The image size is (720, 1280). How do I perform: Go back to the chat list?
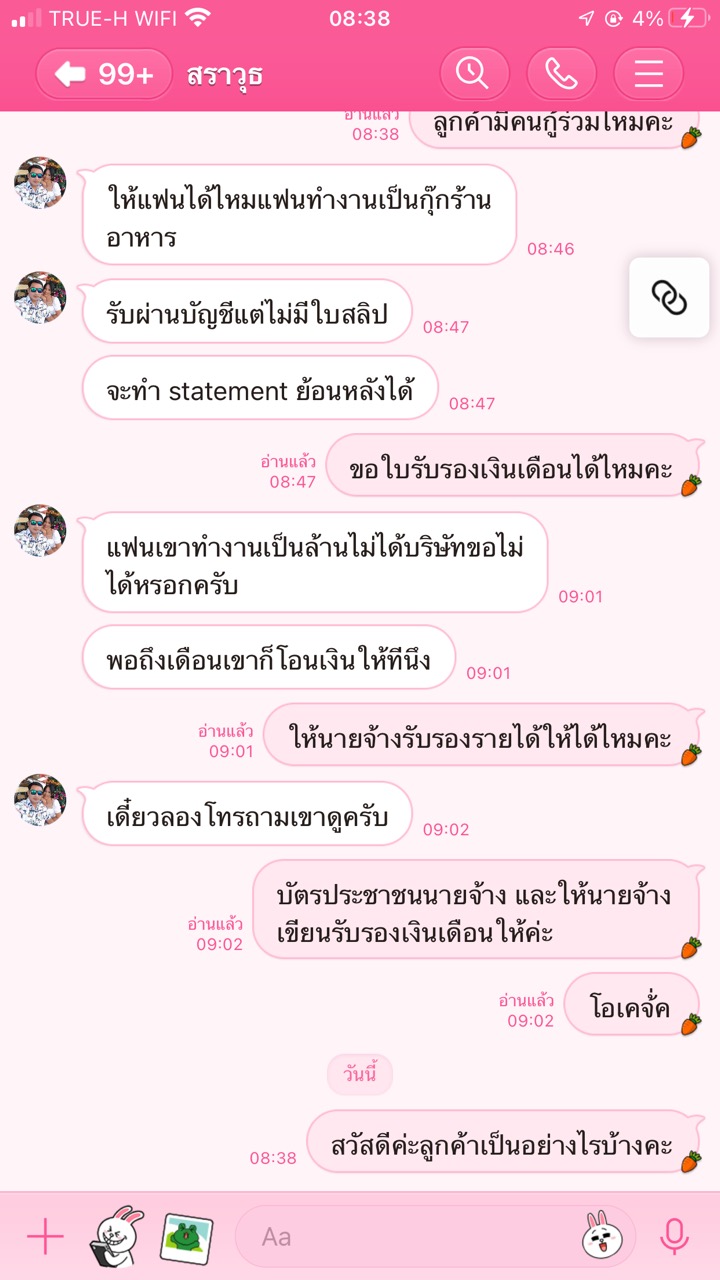coord(103,74)
